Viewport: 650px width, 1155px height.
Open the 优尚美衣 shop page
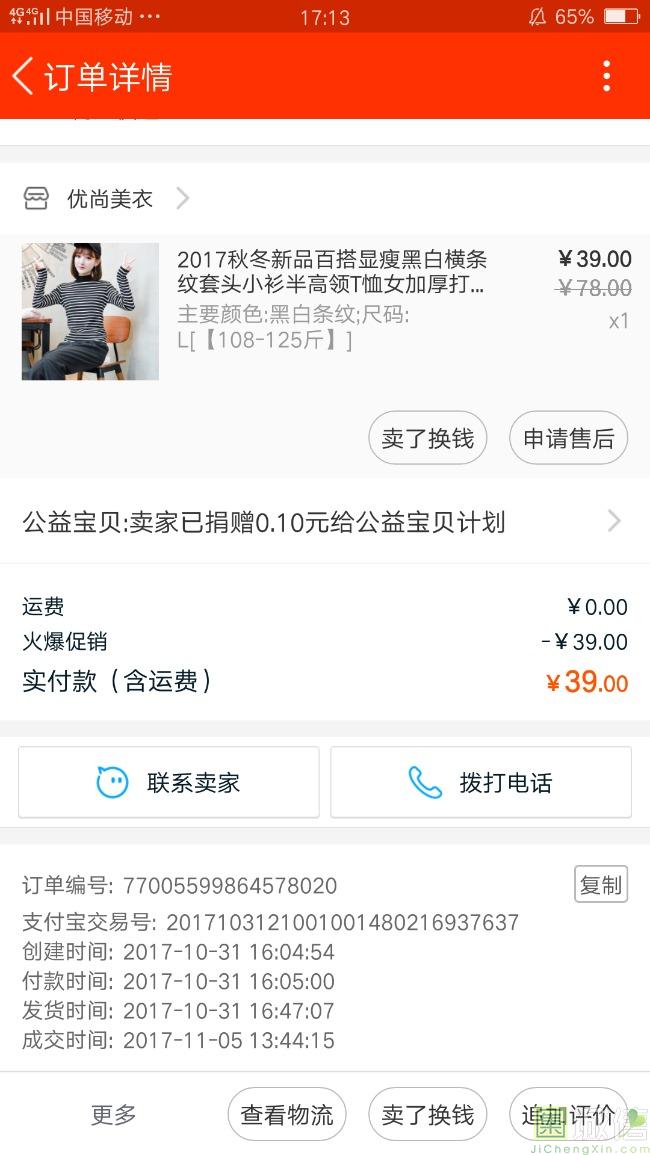[110, 199]
